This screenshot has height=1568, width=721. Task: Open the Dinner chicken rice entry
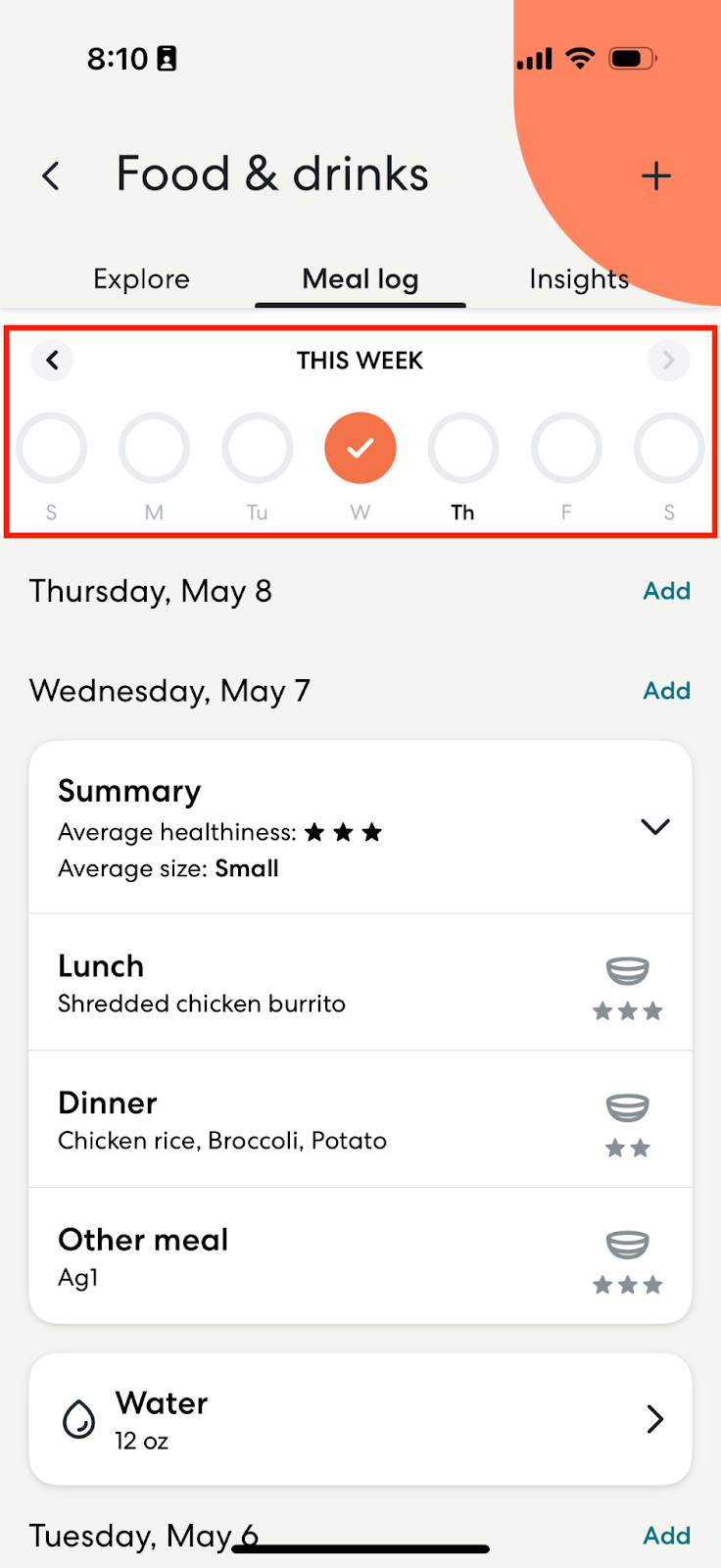point(360,1120)
